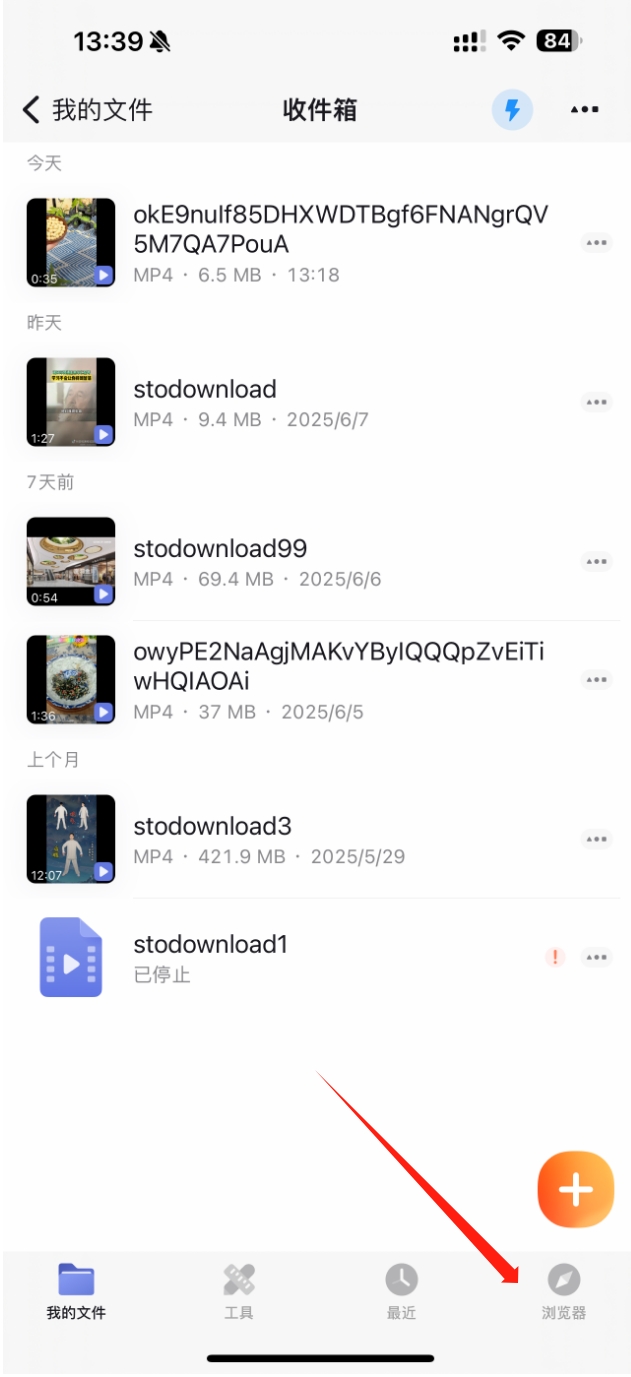Show more options for stodownload3

(597, 839)
